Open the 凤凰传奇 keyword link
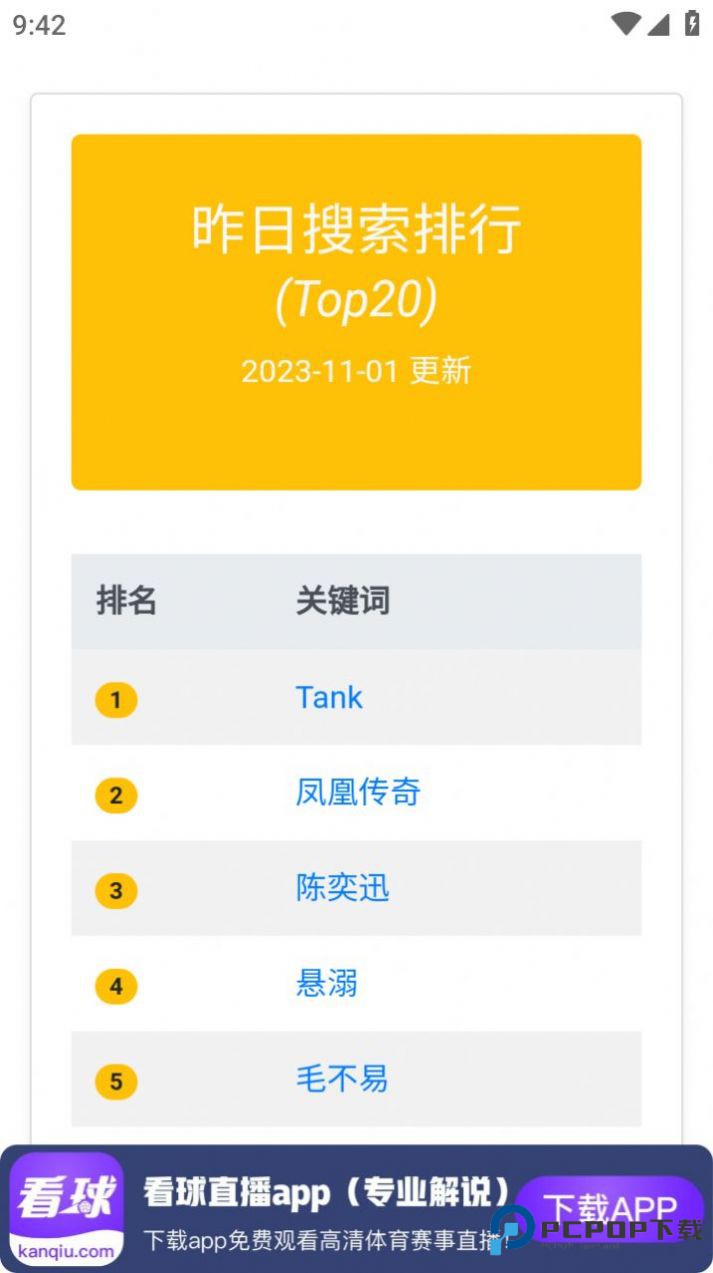This screenshot has width=713, height=1273. 357,792
